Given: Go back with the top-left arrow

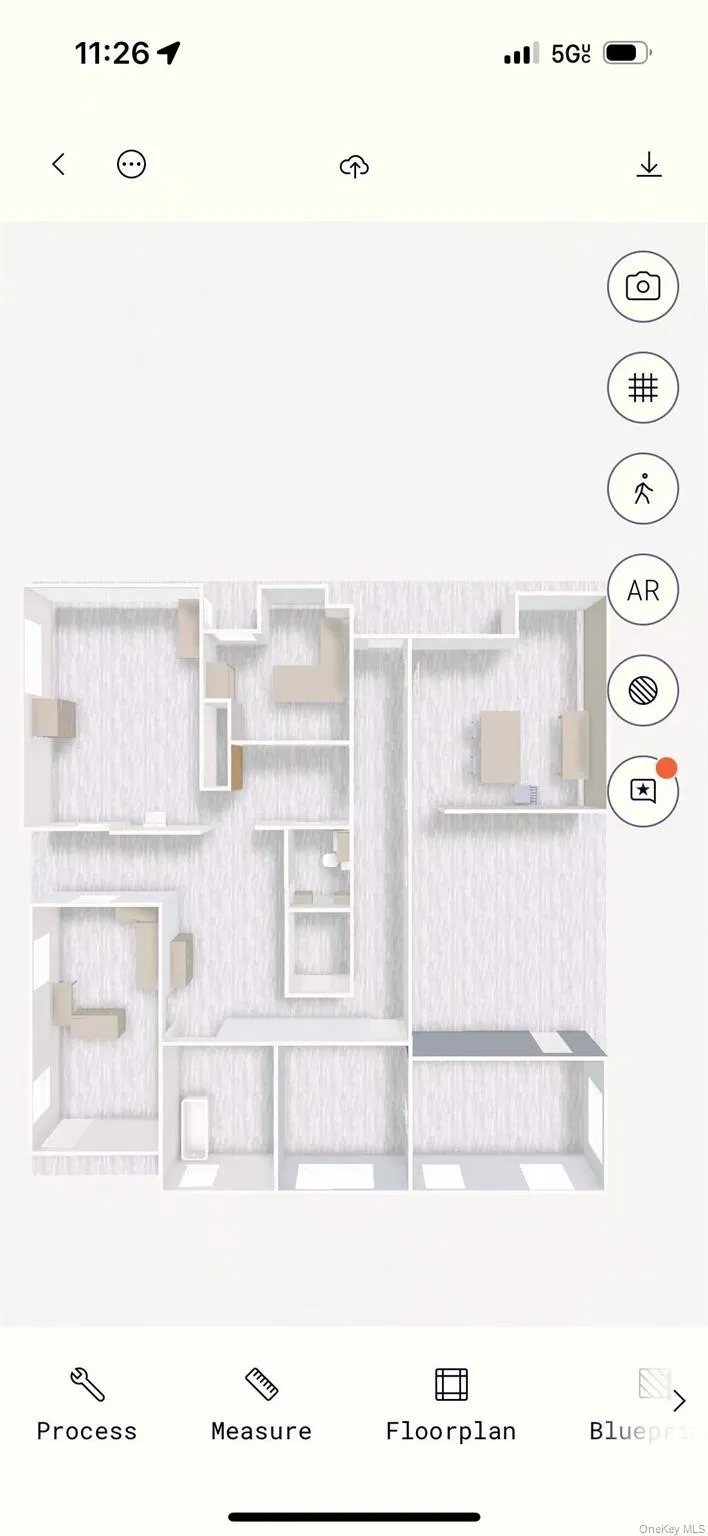Looking at the screenshot, I should pos(58,165).
